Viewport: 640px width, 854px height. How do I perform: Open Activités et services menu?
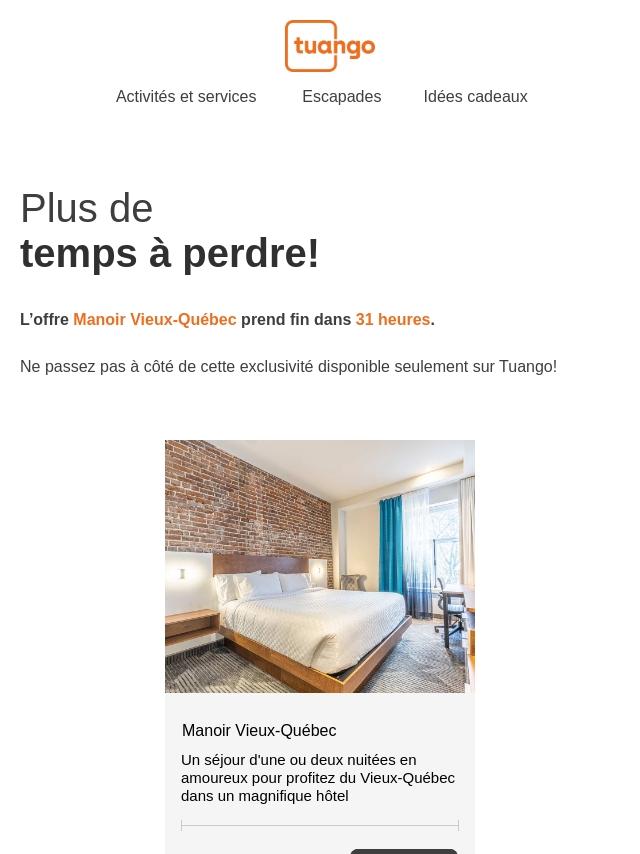pyautogui.click(x=186, y=97)
